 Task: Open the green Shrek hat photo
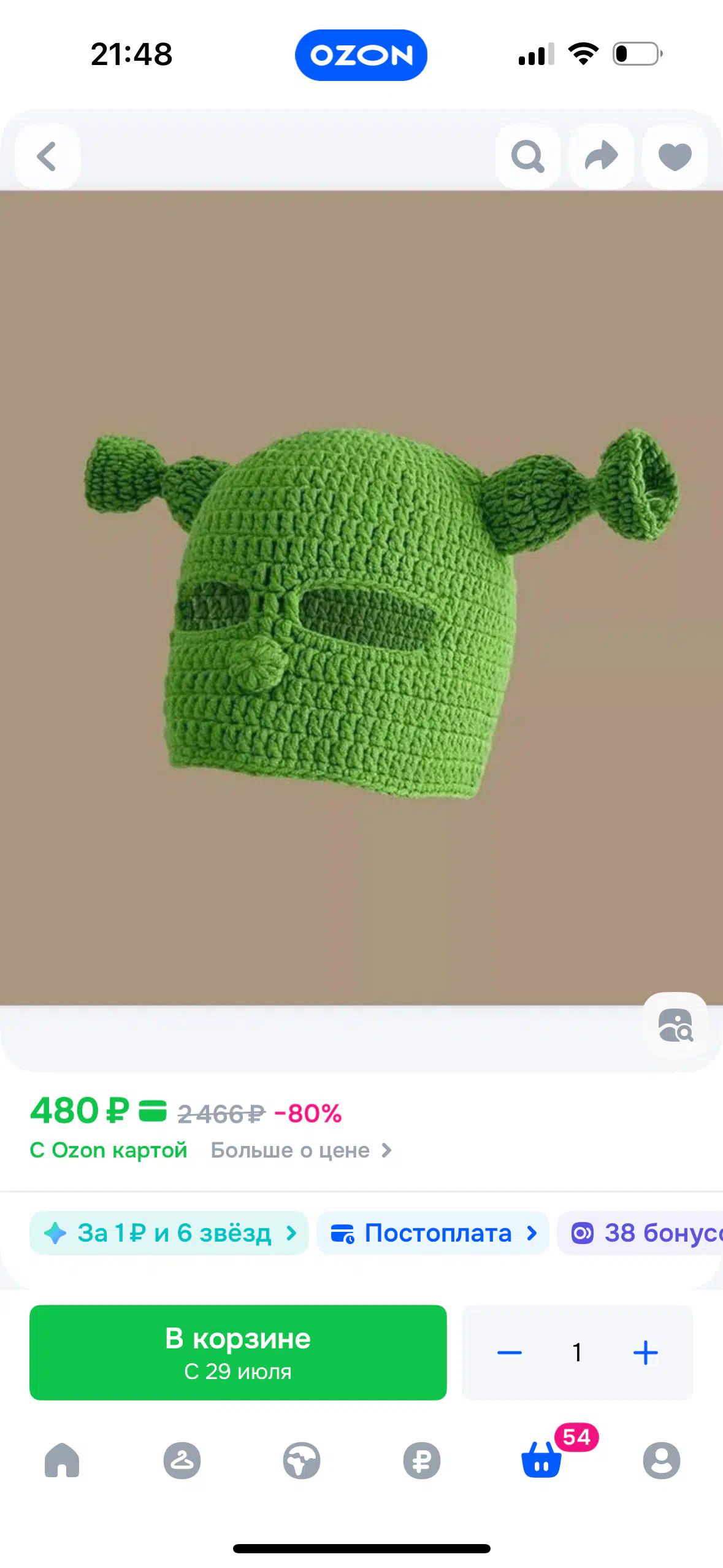click(x=361, y=598)
